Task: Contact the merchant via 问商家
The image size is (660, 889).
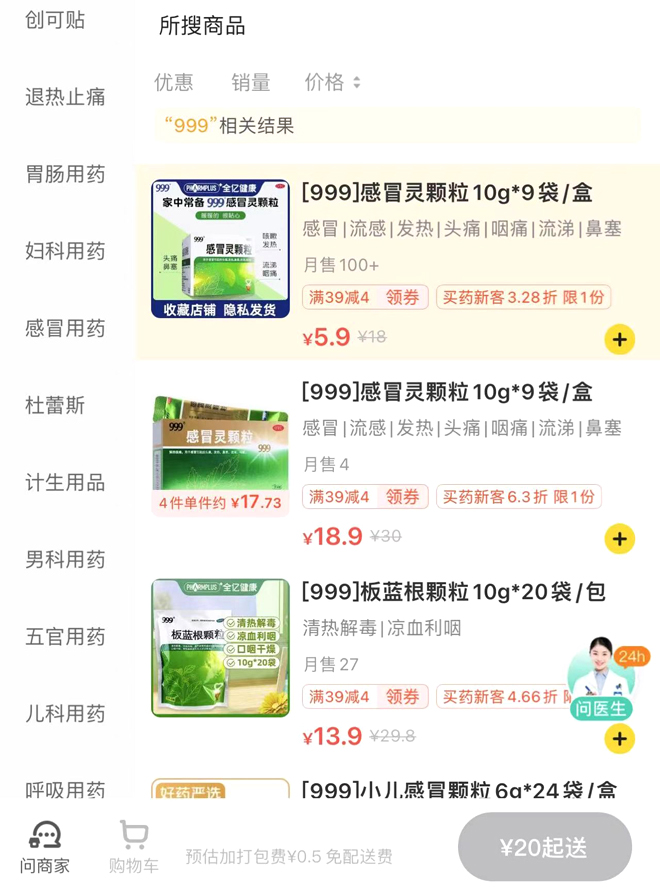Action: coord(45,846)
